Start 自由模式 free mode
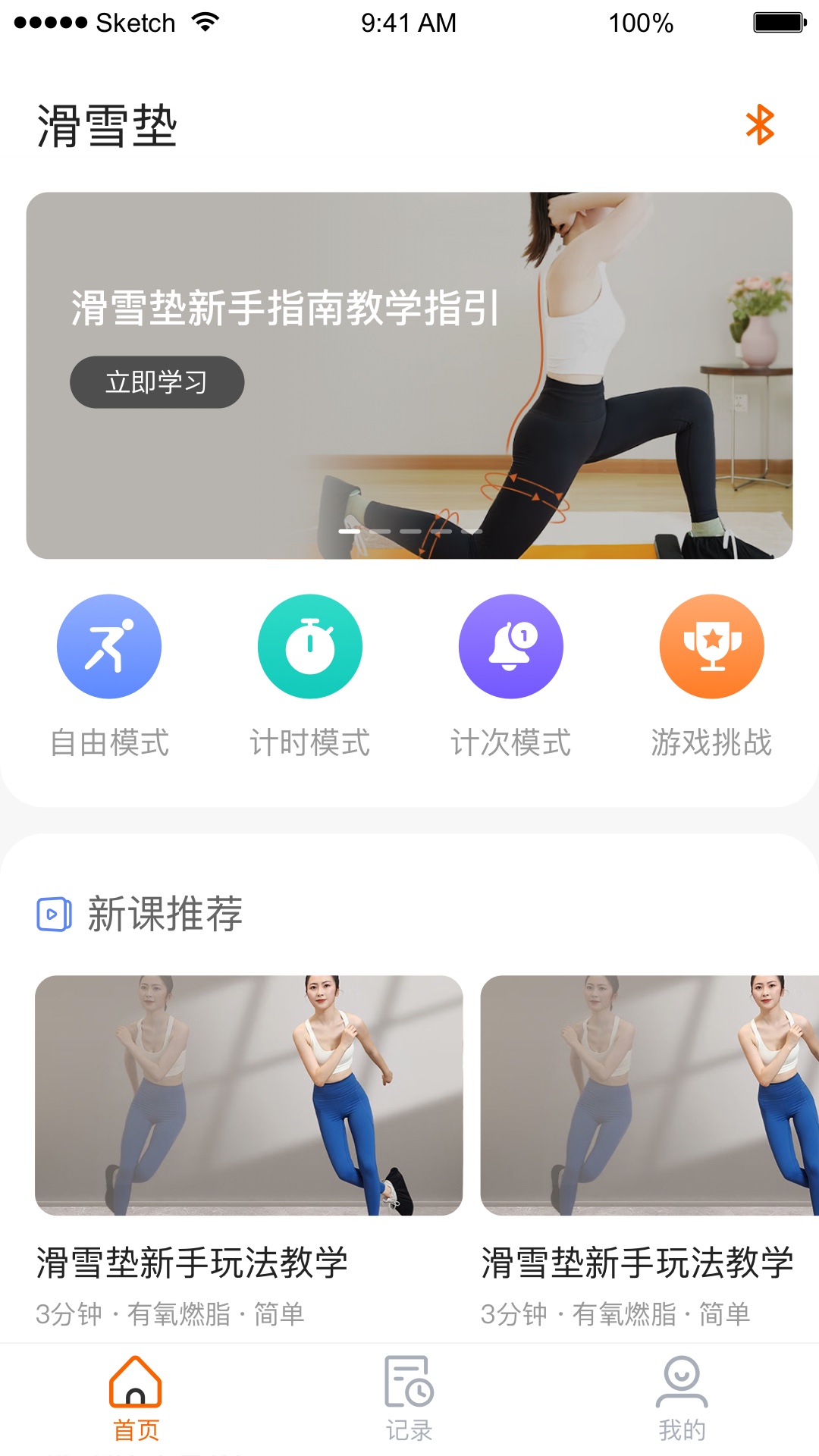Image resolution: width=819 pixels, height=1456 pixels. click(x=109, y=646)
